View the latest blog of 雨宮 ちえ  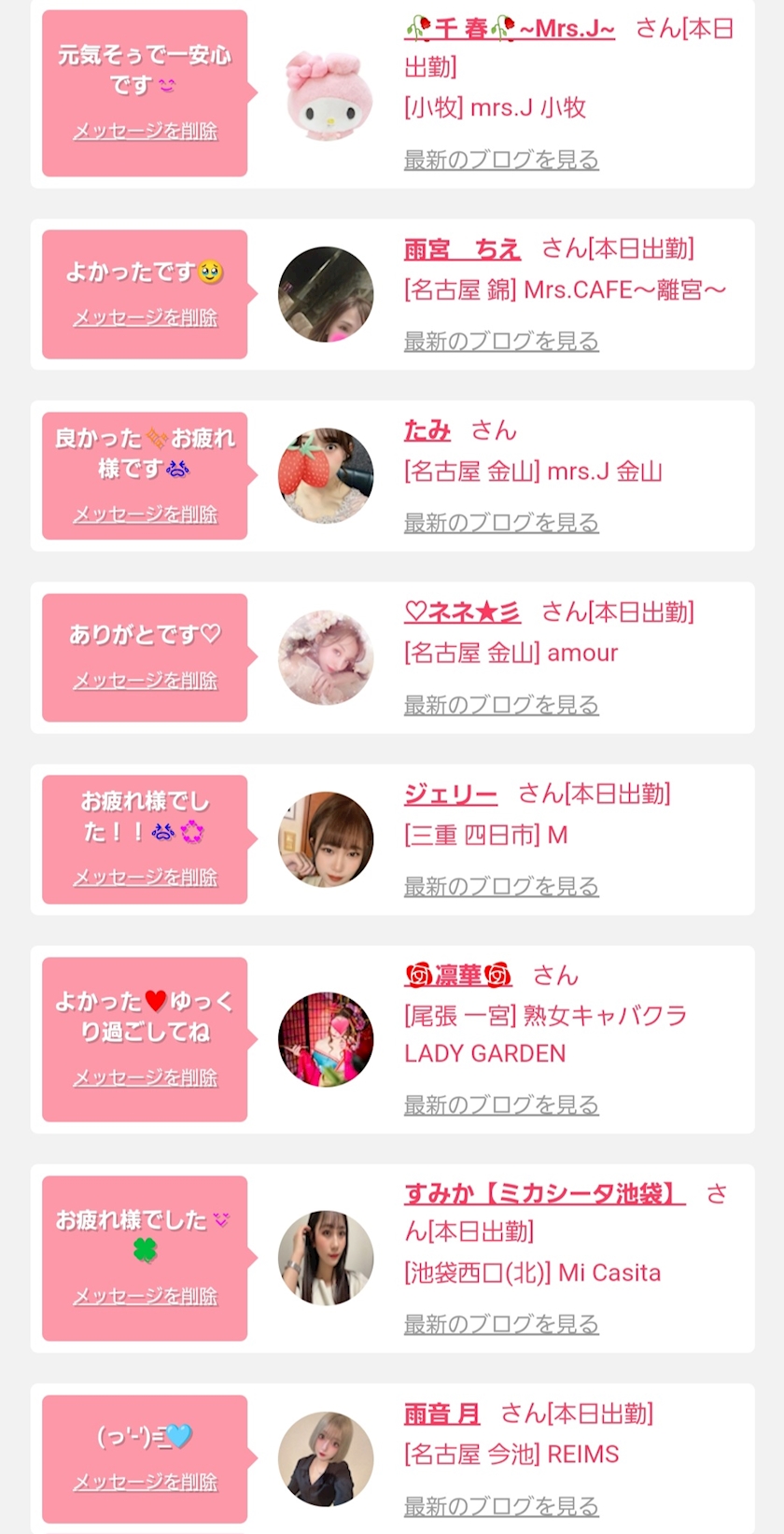click(501, 342)
